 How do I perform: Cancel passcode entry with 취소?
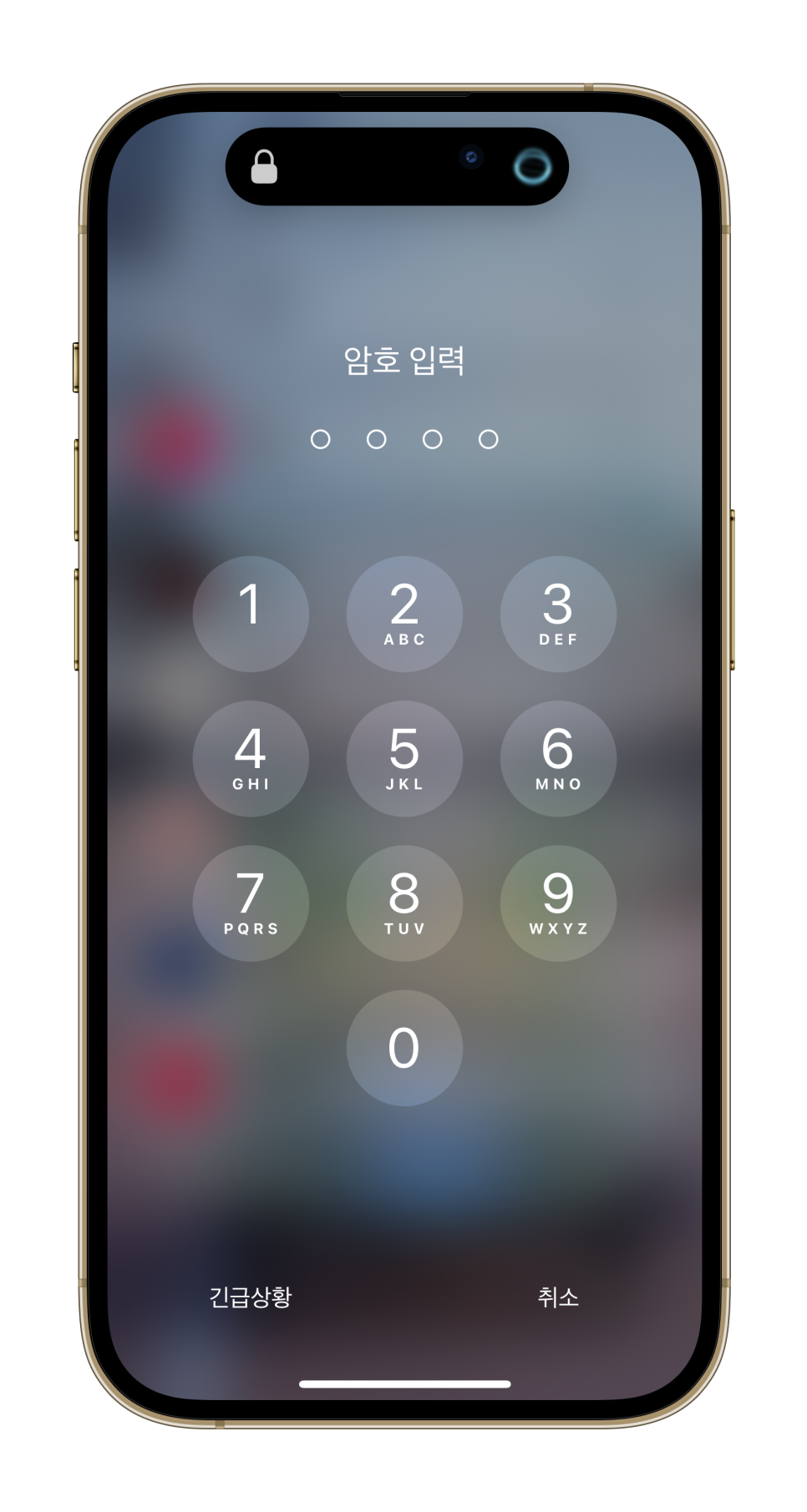(558, 1297)
